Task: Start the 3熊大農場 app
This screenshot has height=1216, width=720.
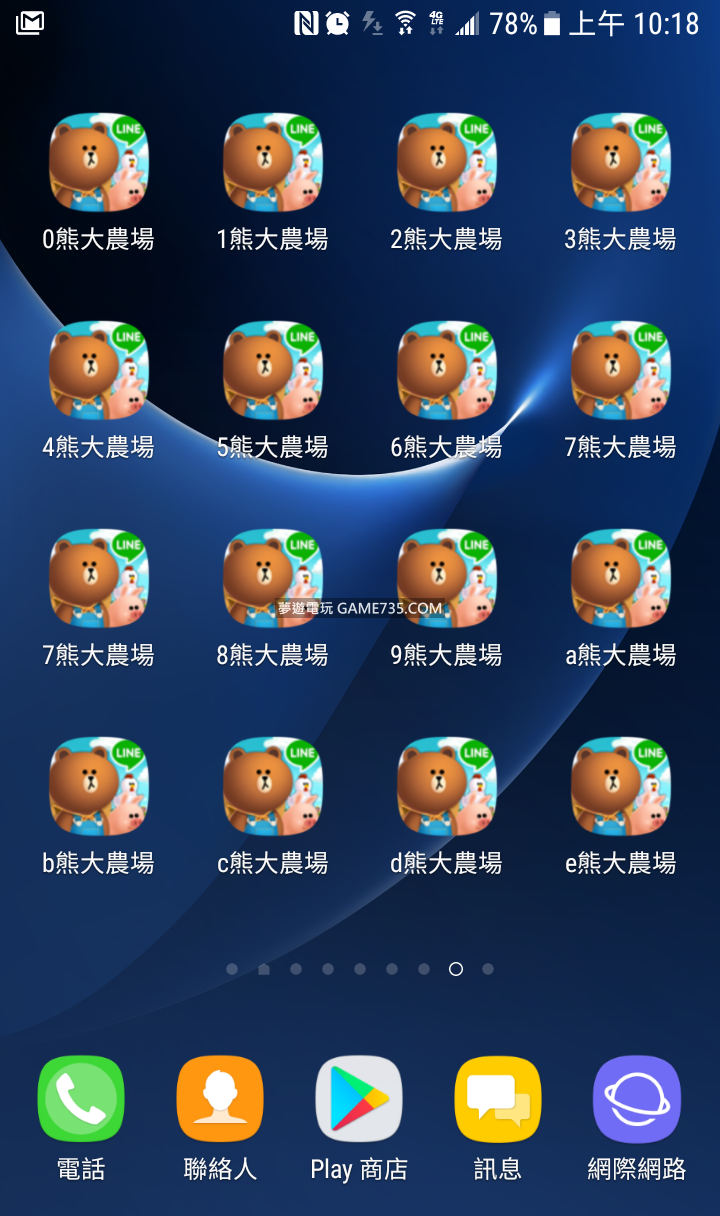Action: [620, 163]
